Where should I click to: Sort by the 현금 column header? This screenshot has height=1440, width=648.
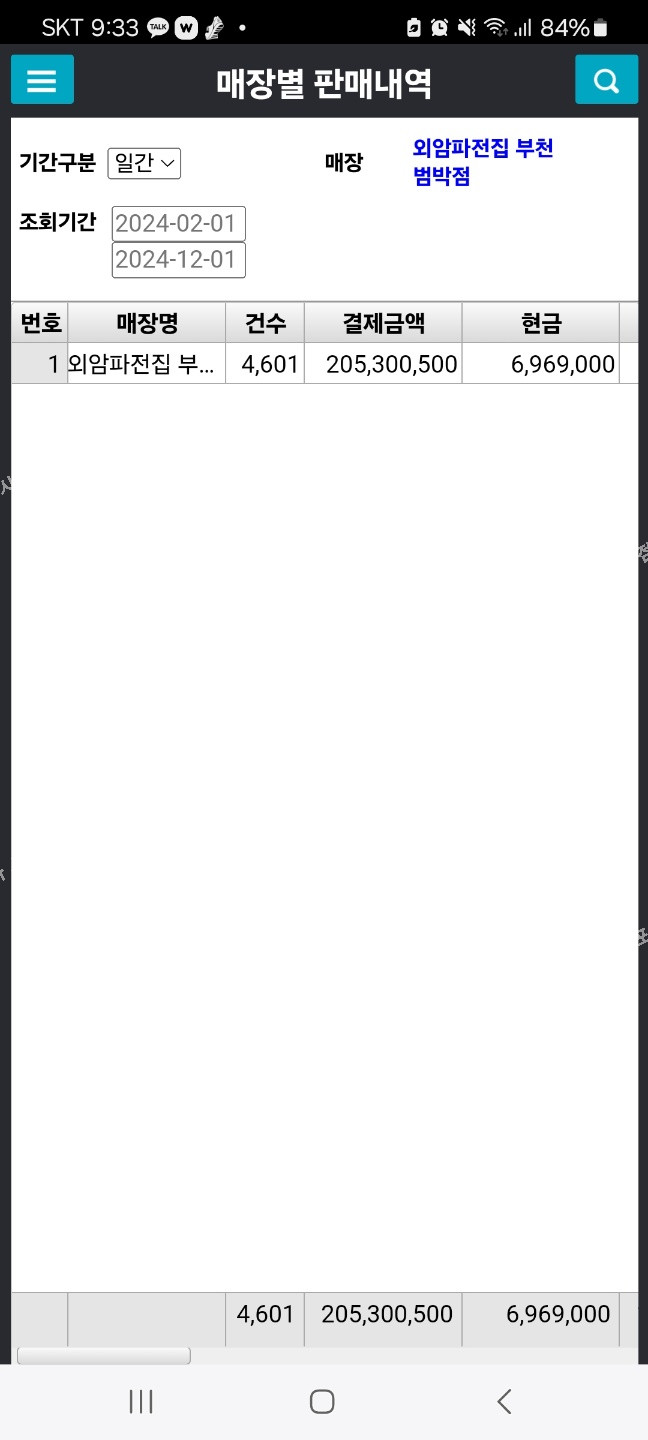point(541,323)
